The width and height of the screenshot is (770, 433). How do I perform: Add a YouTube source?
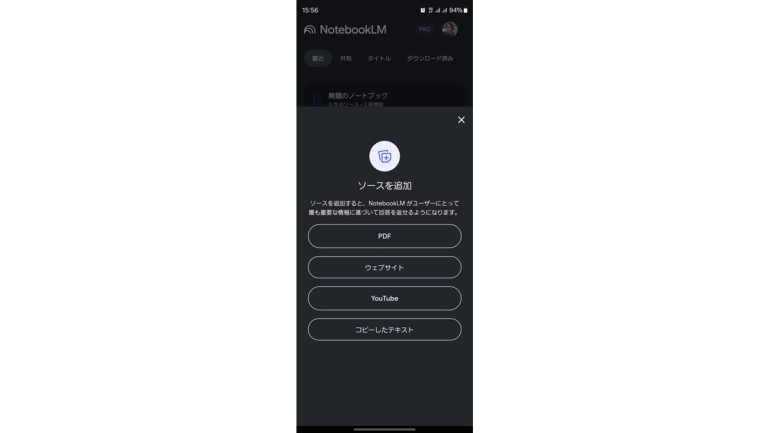pos(384,298)
